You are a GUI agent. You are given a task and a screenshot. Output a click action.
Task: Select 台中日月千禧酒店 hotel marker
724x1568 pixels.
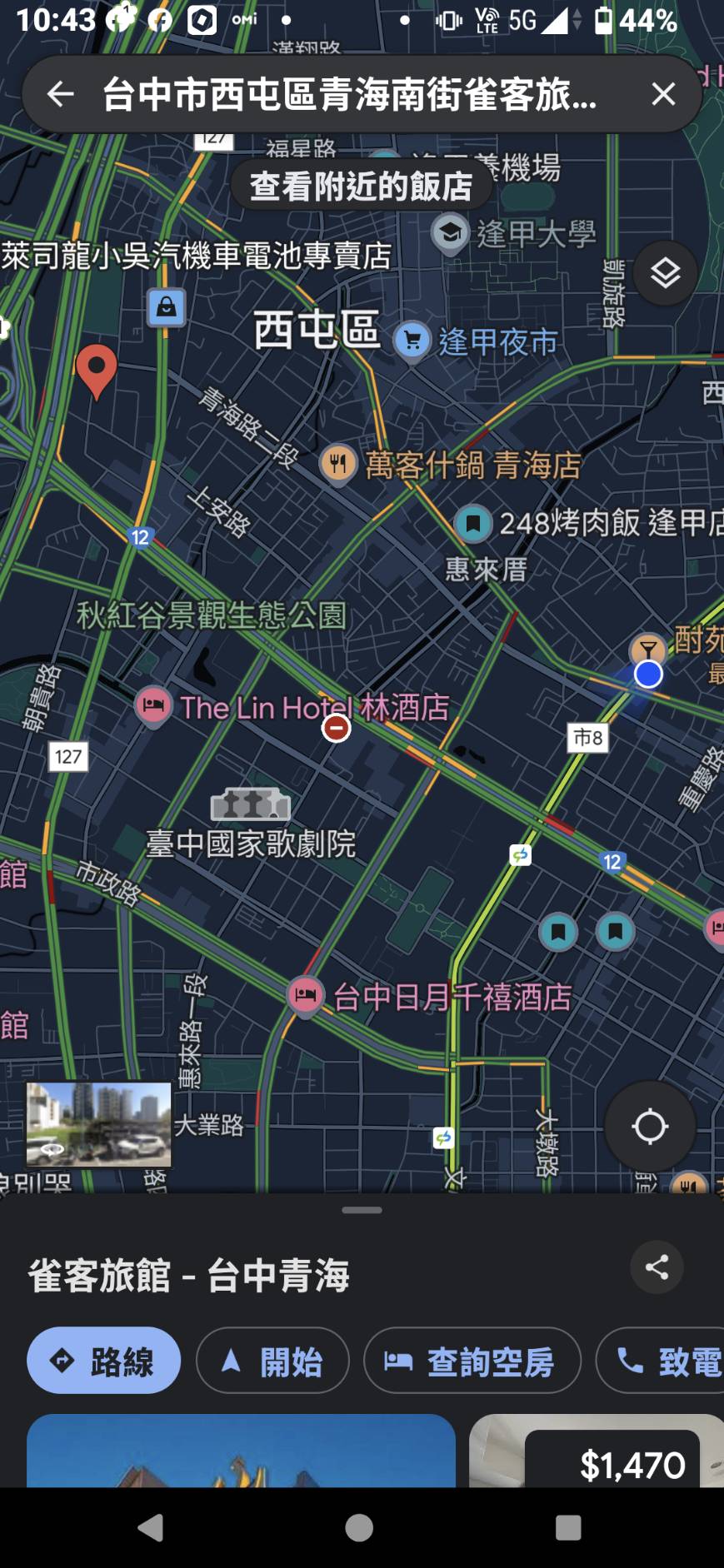[306, 994]
